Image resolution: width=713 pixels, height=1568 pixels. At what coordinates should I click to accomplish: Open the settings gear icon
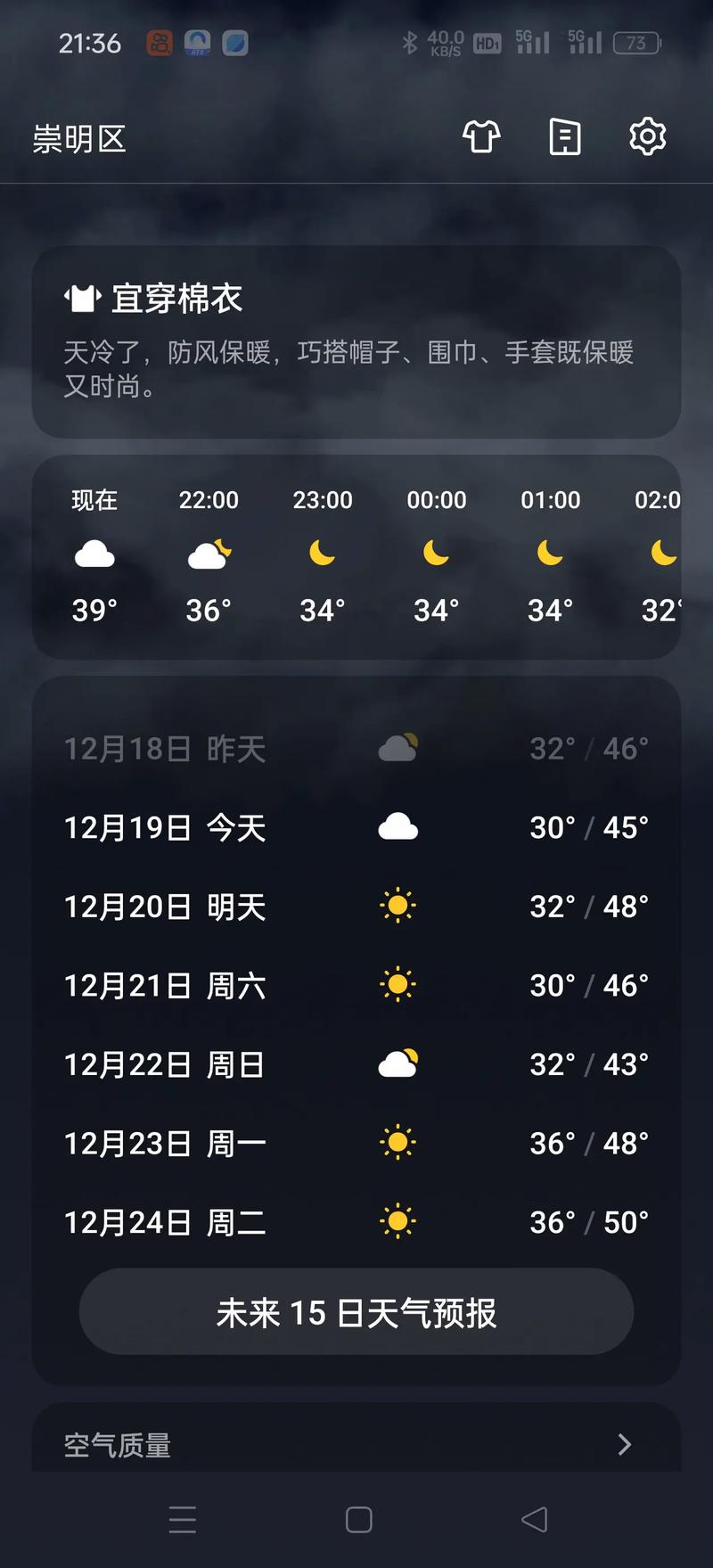pyautogui.click(x=647, y=137)
